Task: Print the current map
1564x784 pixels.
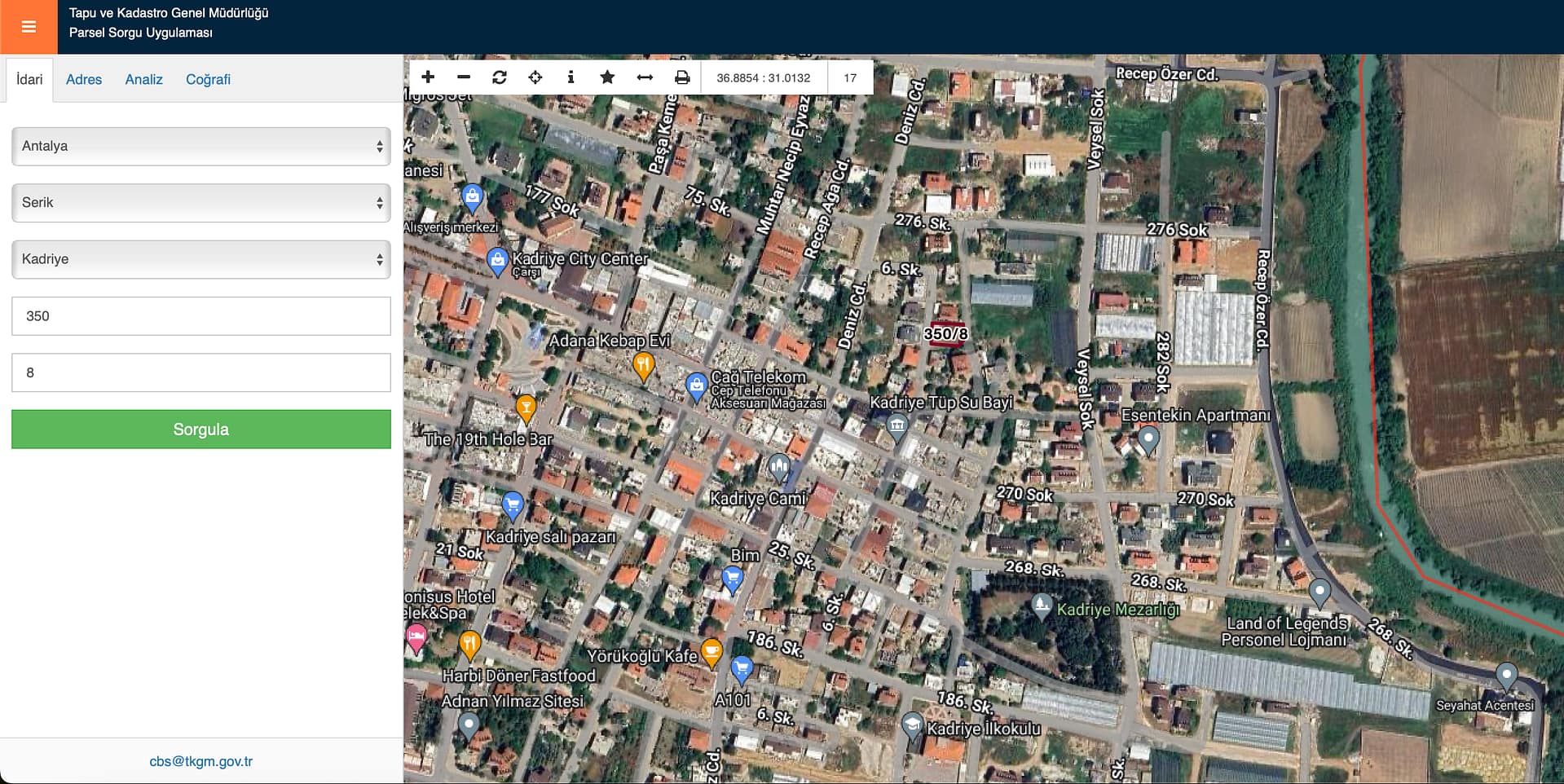Action: [682, 77]
